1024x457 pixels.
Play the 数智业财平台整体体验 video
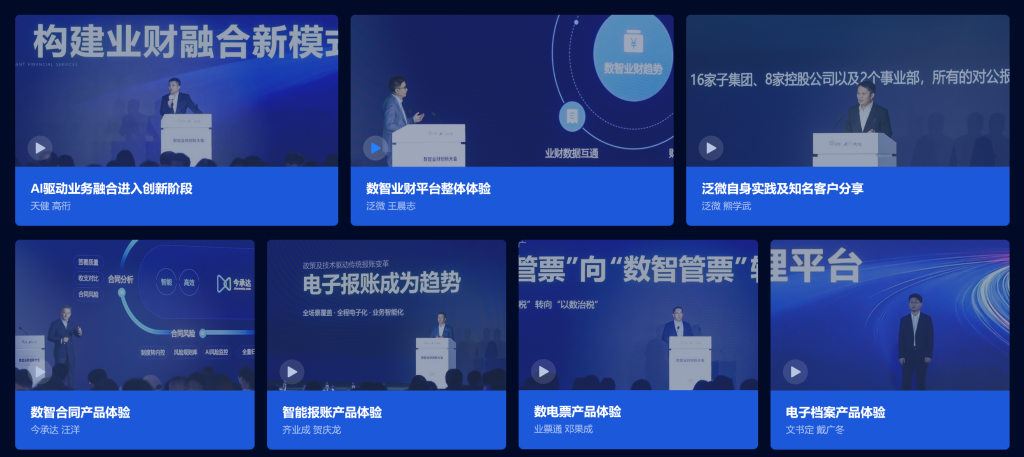point(375,148)
